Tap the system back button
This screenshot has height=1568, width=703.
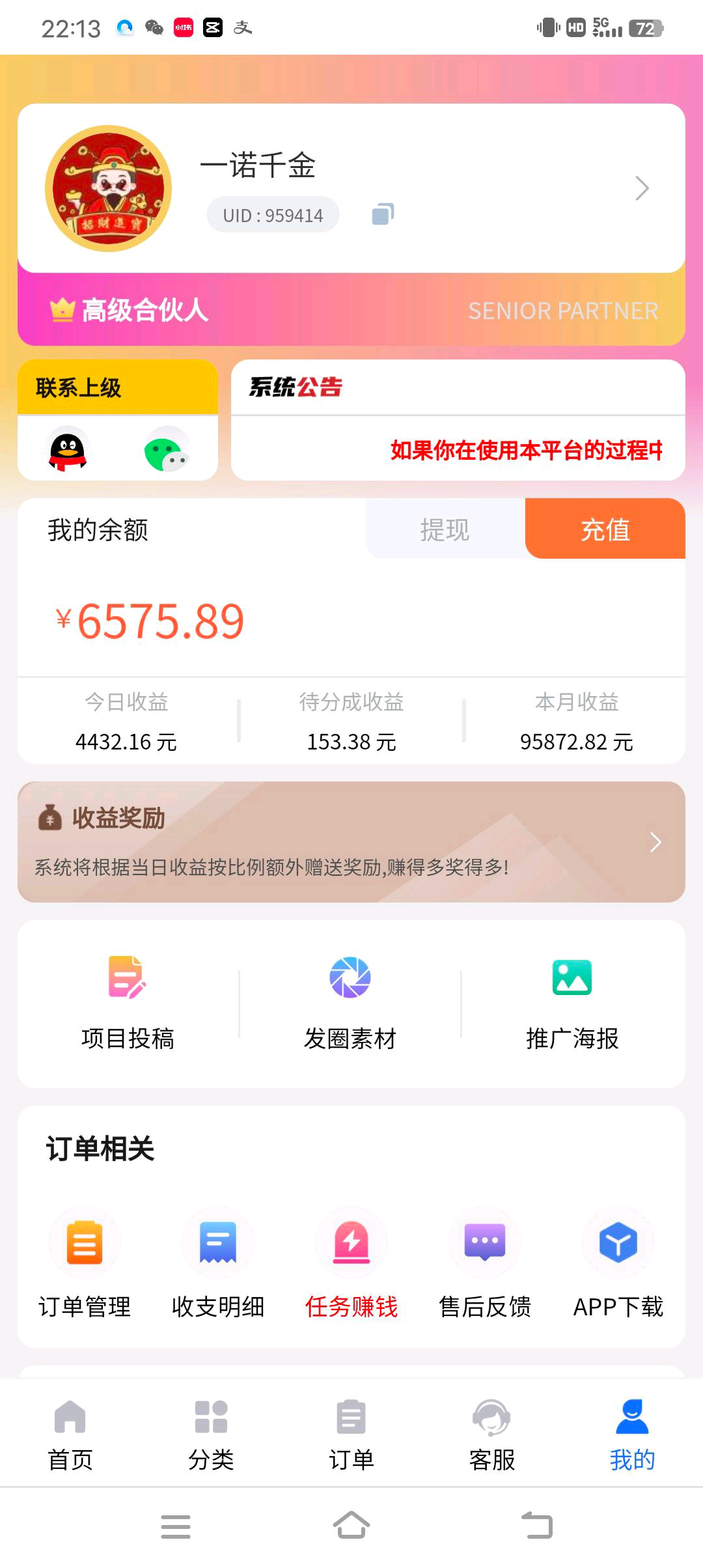537,1526
